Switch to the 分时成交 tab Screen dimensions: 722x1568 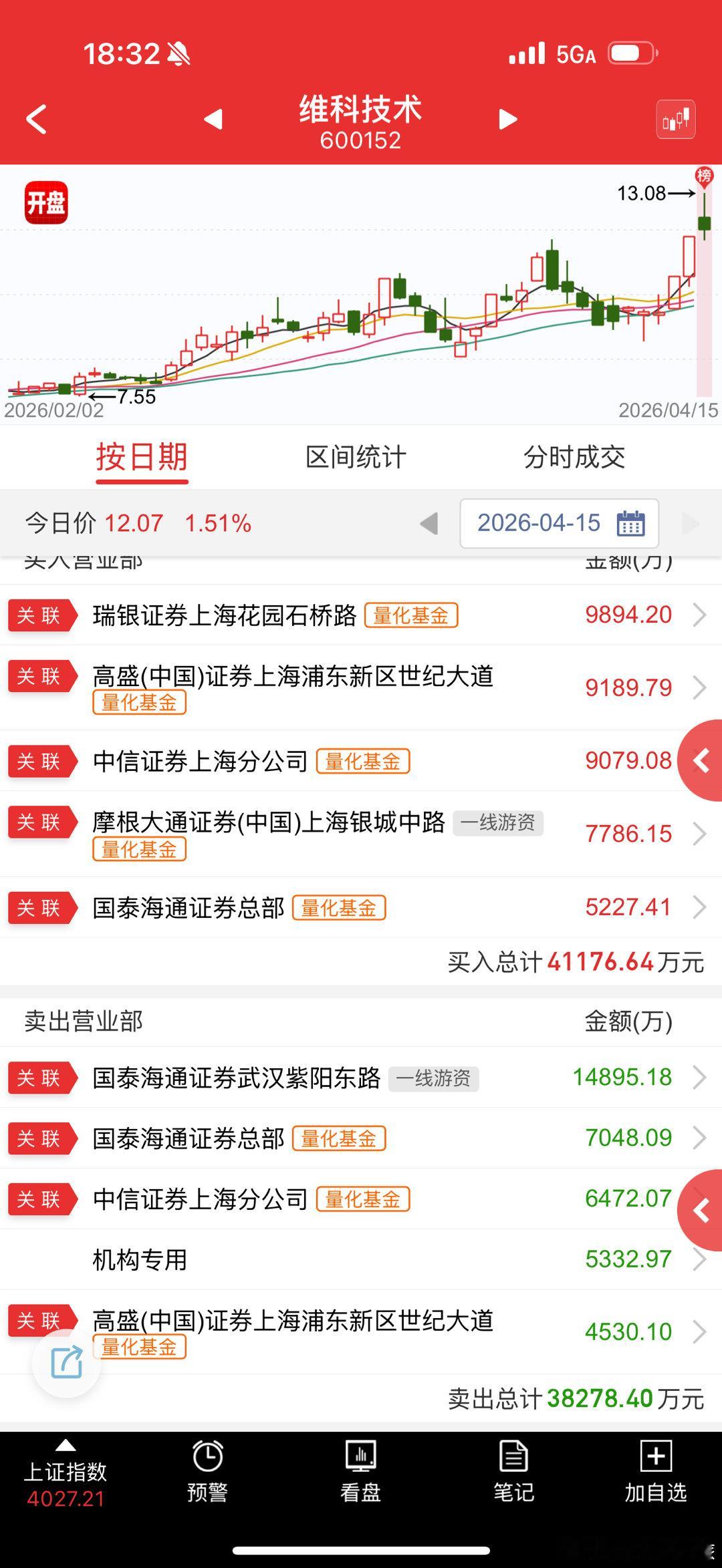click(x=576, y=458)
